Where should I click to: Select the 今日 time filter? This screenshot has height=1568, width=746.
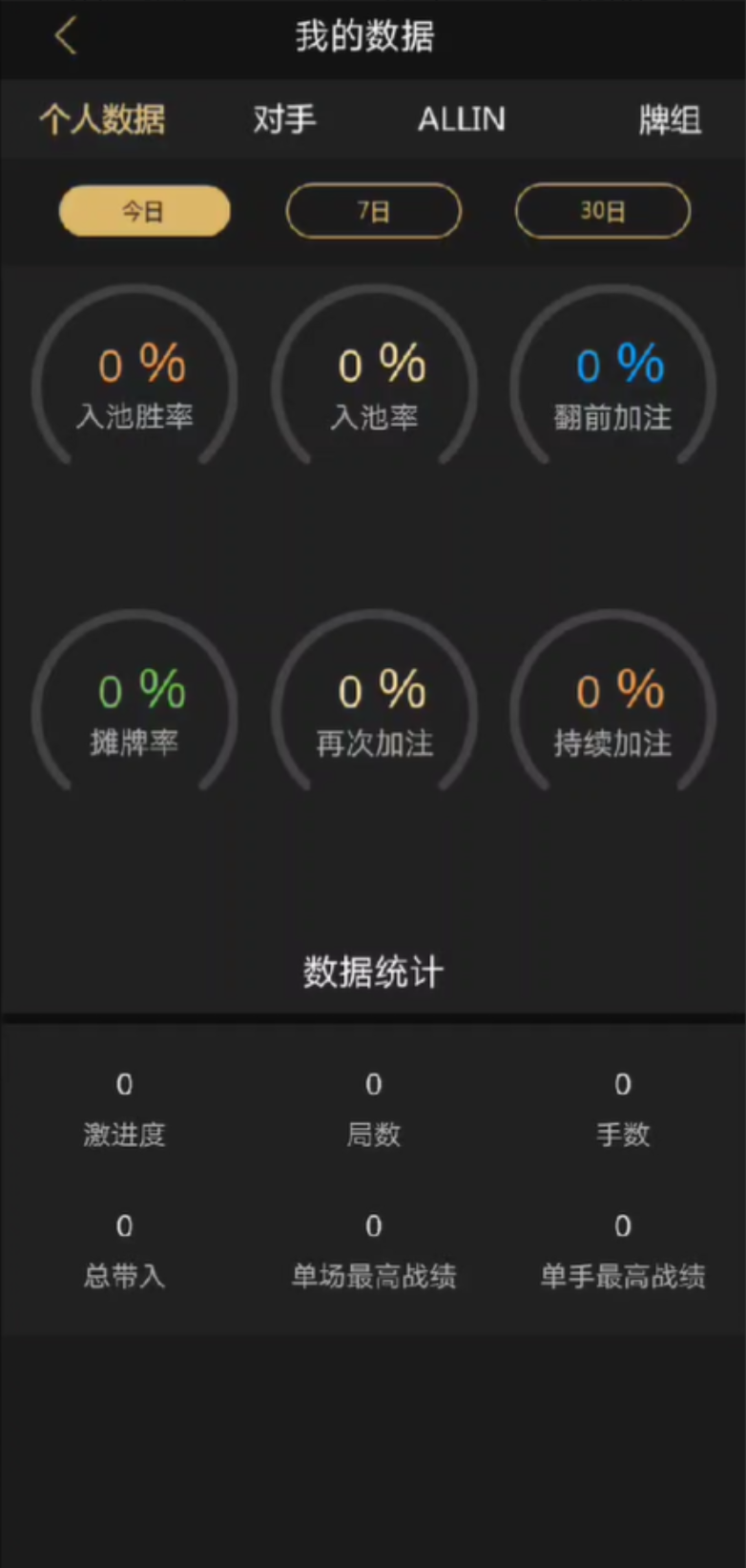pos(144,211)
